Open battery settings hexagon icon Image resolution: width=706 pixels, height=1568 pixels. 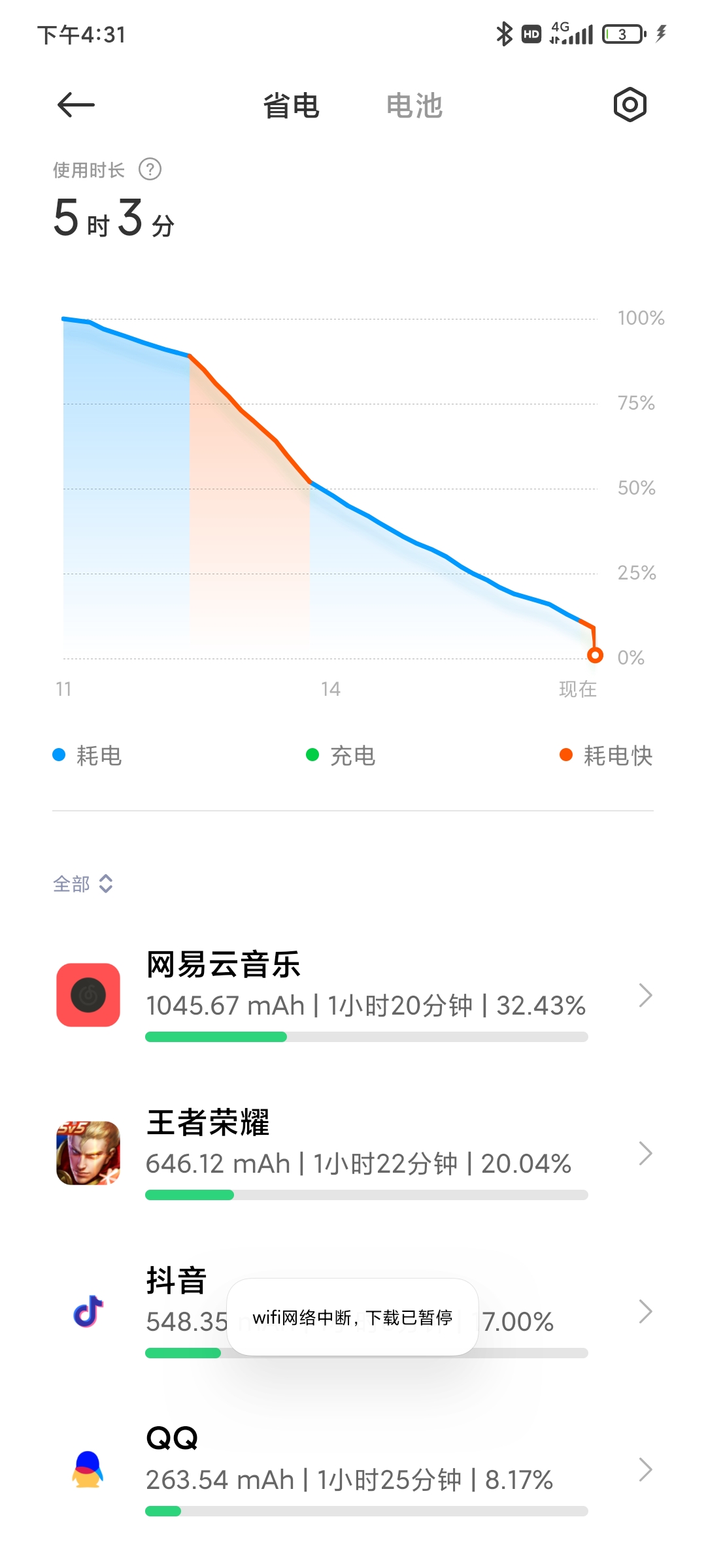[630, 105]
